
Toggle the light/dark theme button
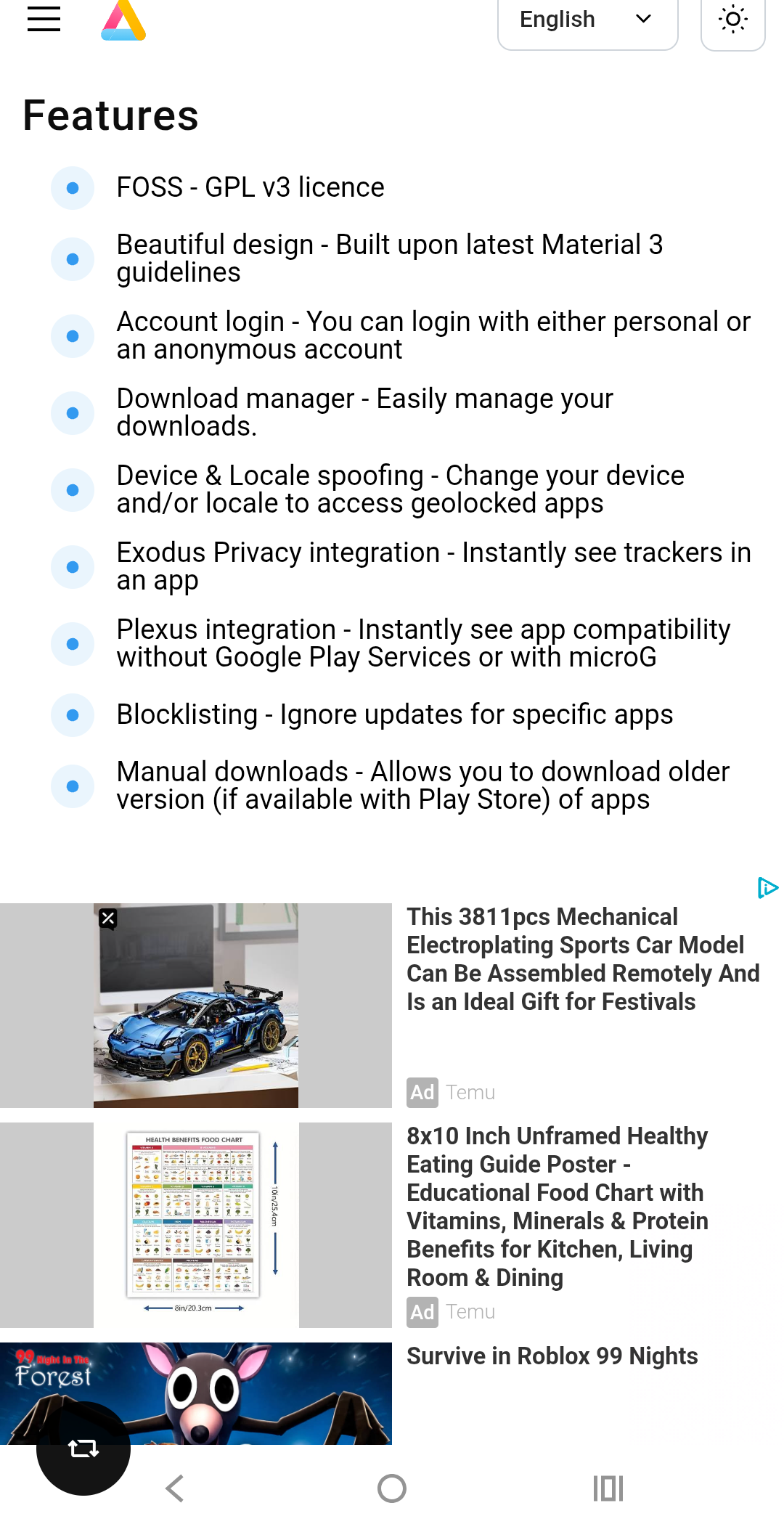click(732, 20)
